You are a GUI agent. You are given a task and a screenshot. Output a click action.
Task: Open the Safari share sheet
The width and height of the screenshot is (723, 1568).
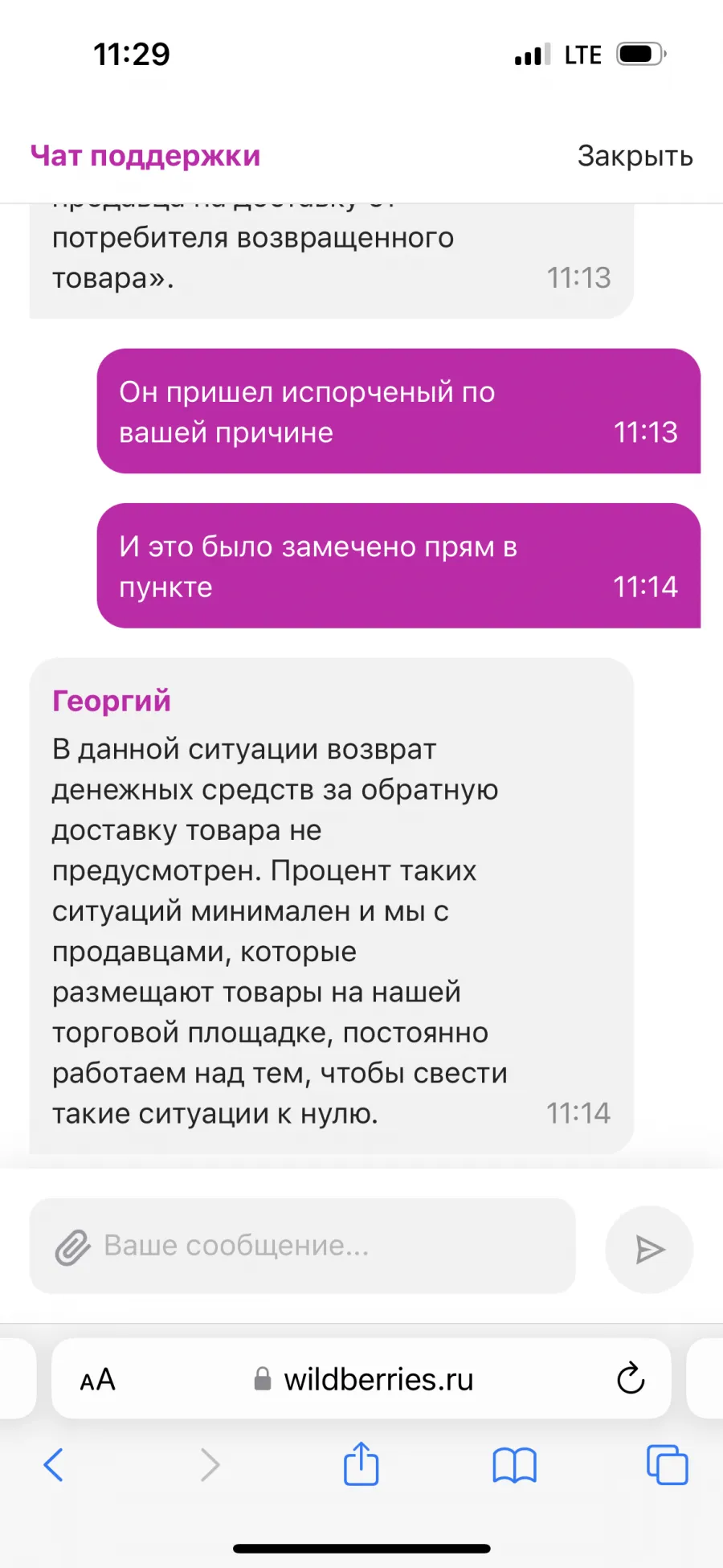(x=361, y=1463)
